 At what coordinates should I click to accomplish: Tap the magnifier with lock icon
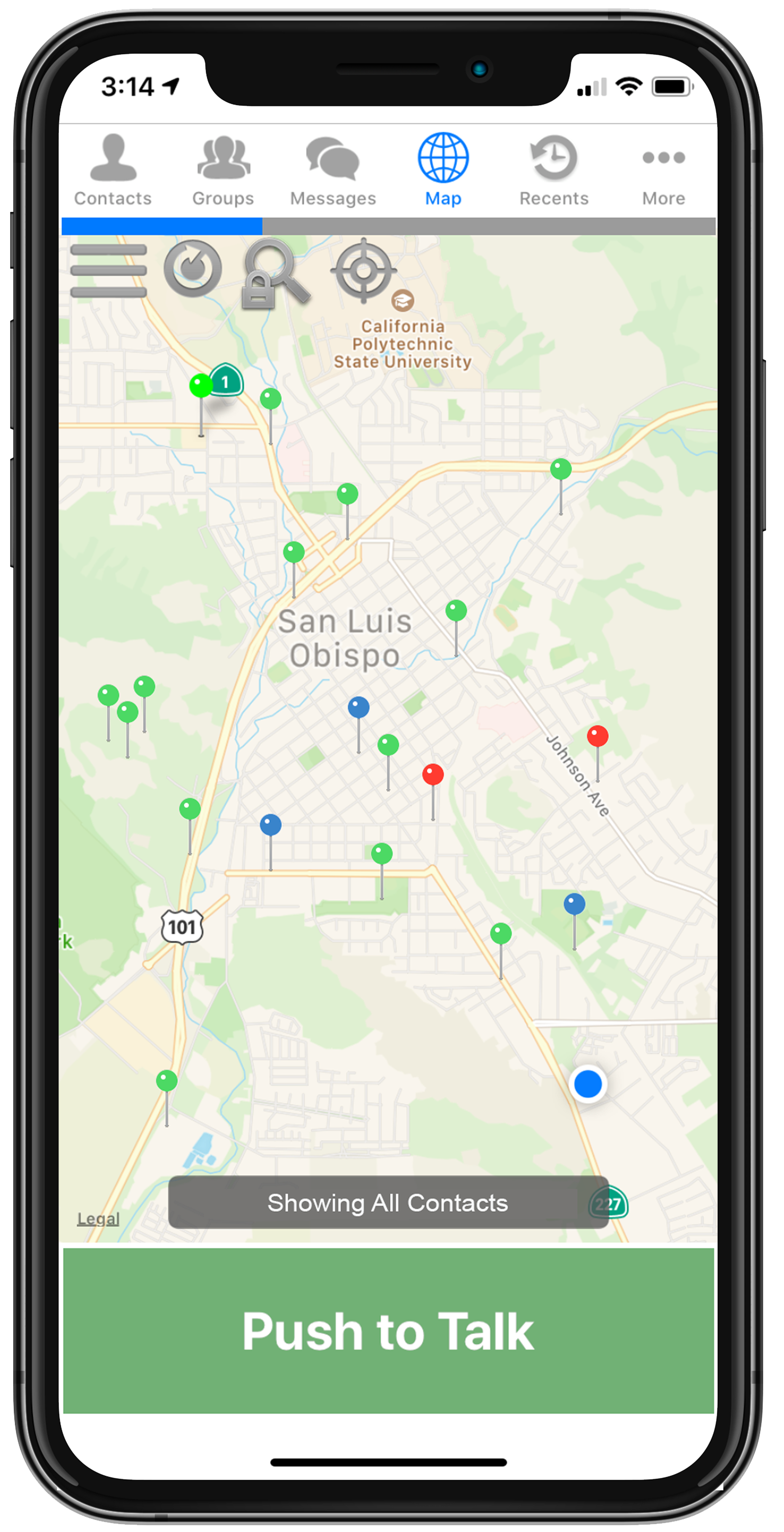[274, 273]
